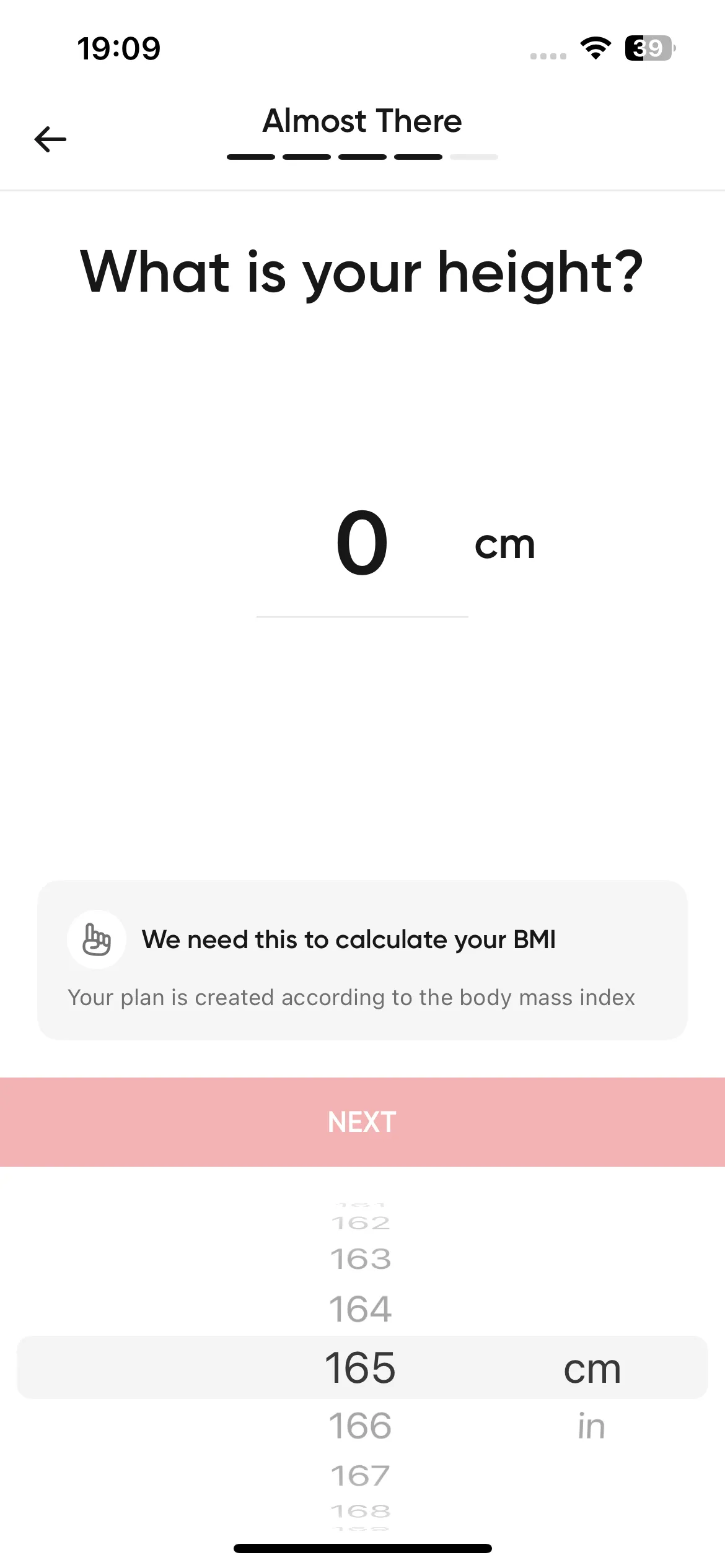Select 164 in the height picker

click(x=361, y=1309)
